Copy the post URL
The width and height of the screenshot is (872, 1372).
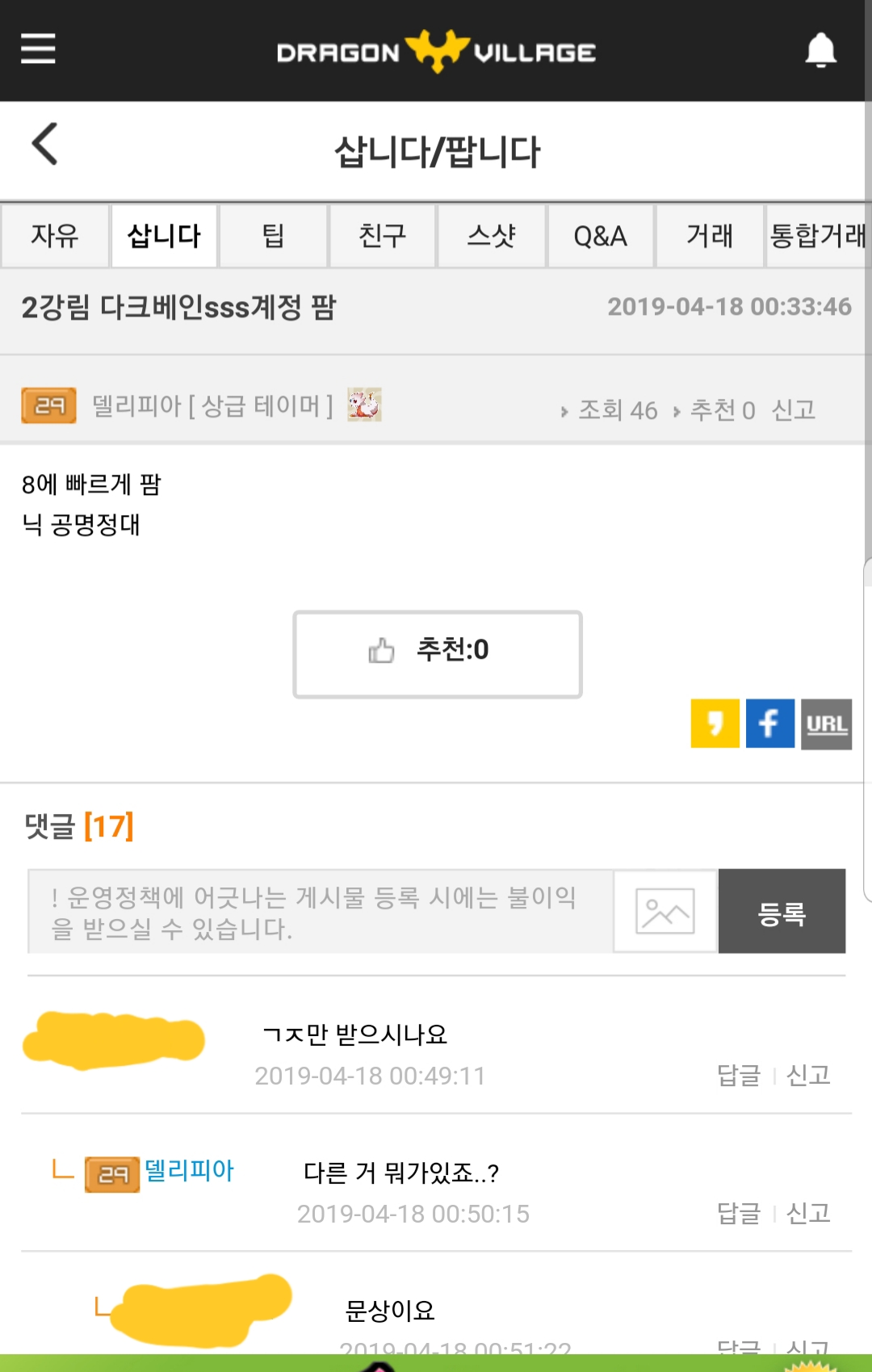pyautogui.click(x=826, y=724)
